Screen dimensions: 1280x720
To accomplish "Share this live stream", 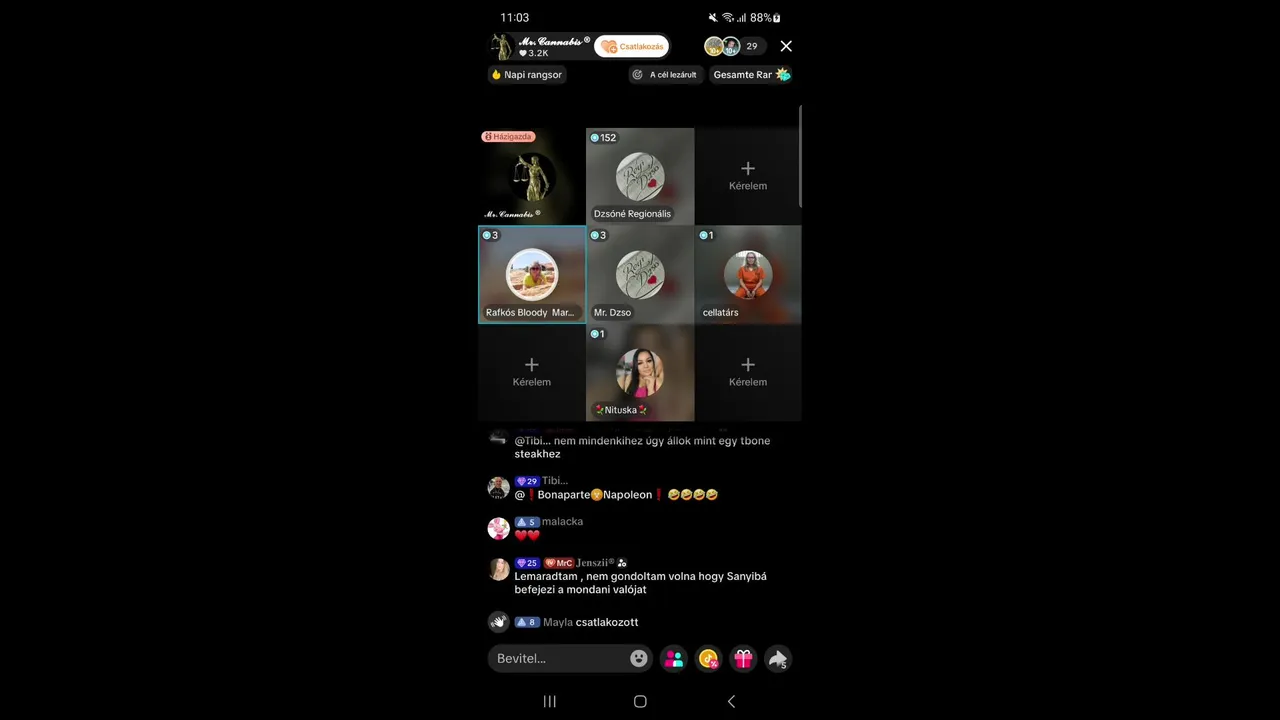I will point(778,658).
